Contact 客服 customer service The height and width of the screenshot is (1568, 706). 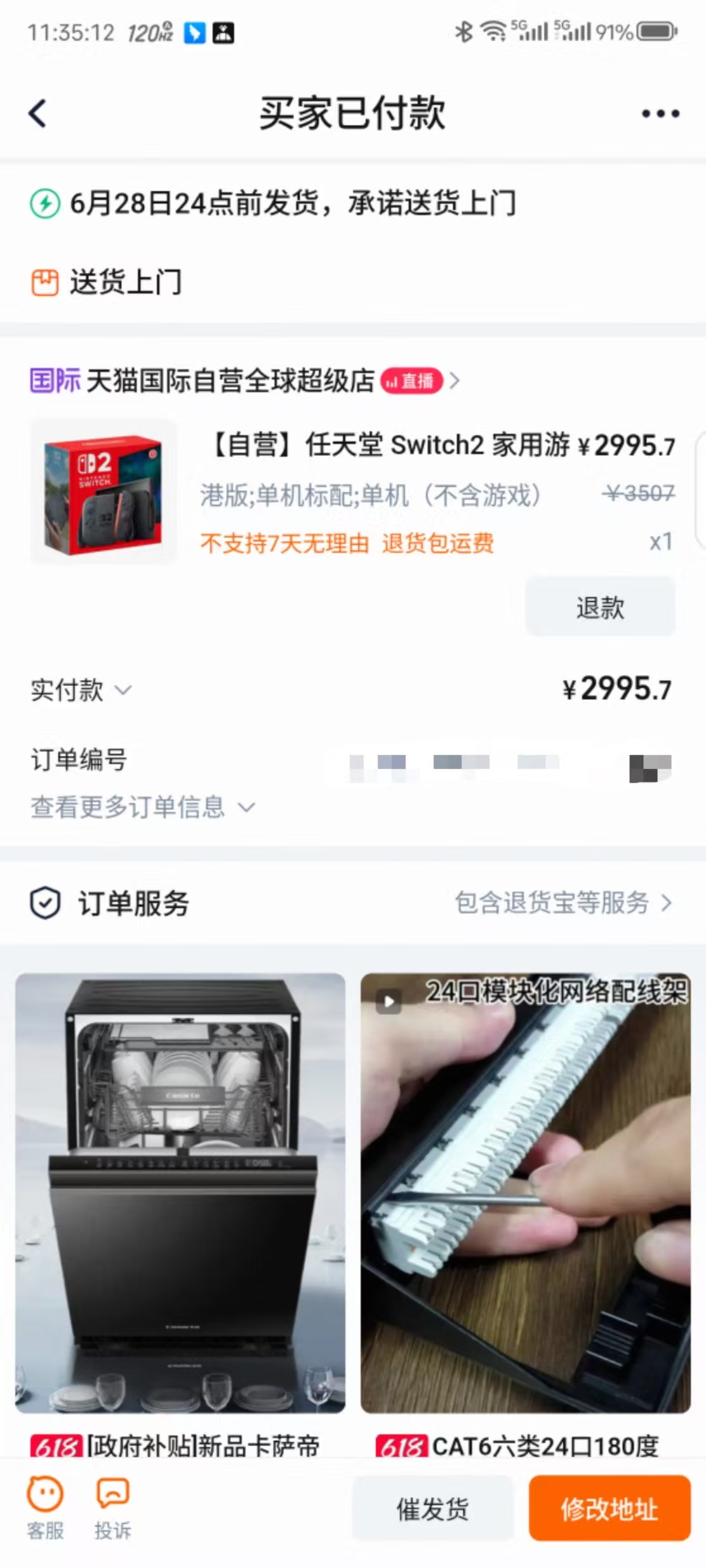click(x=45, y=1508)
